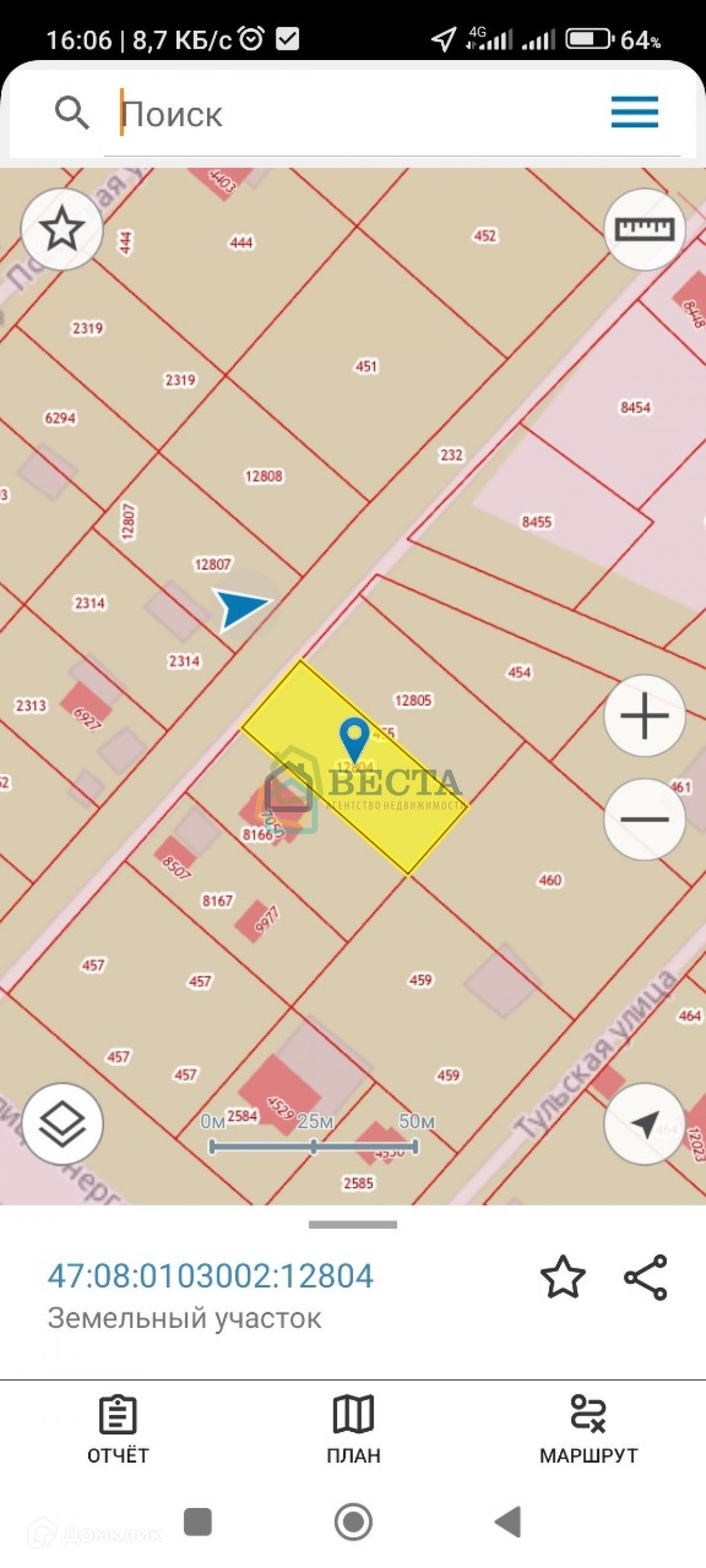Add parcel 12804 to favorites
This screenshot has height=1568, width=706.
point(562,1277)
